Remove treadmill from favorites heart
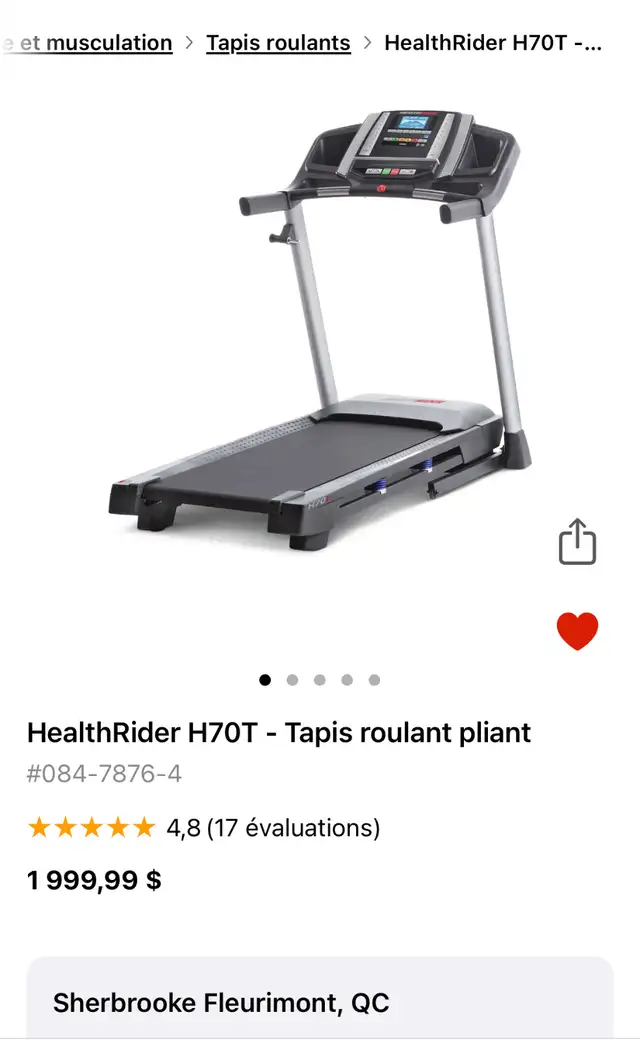 coord(577,631)
